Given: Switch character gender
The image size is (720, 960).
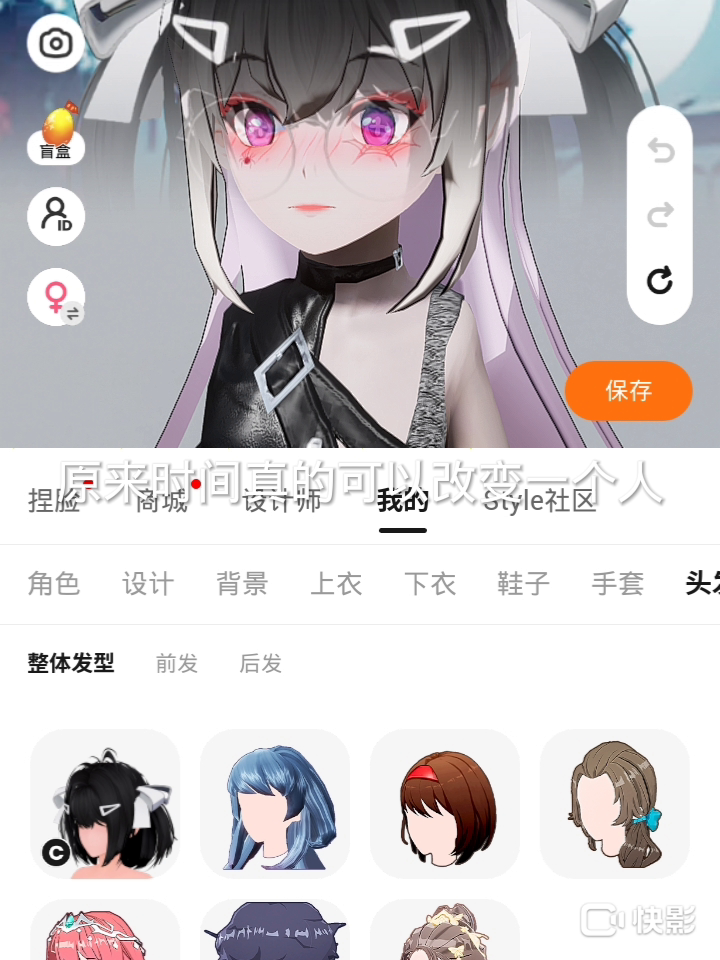Looking at the screenshot, I should (x=55, y=297).
